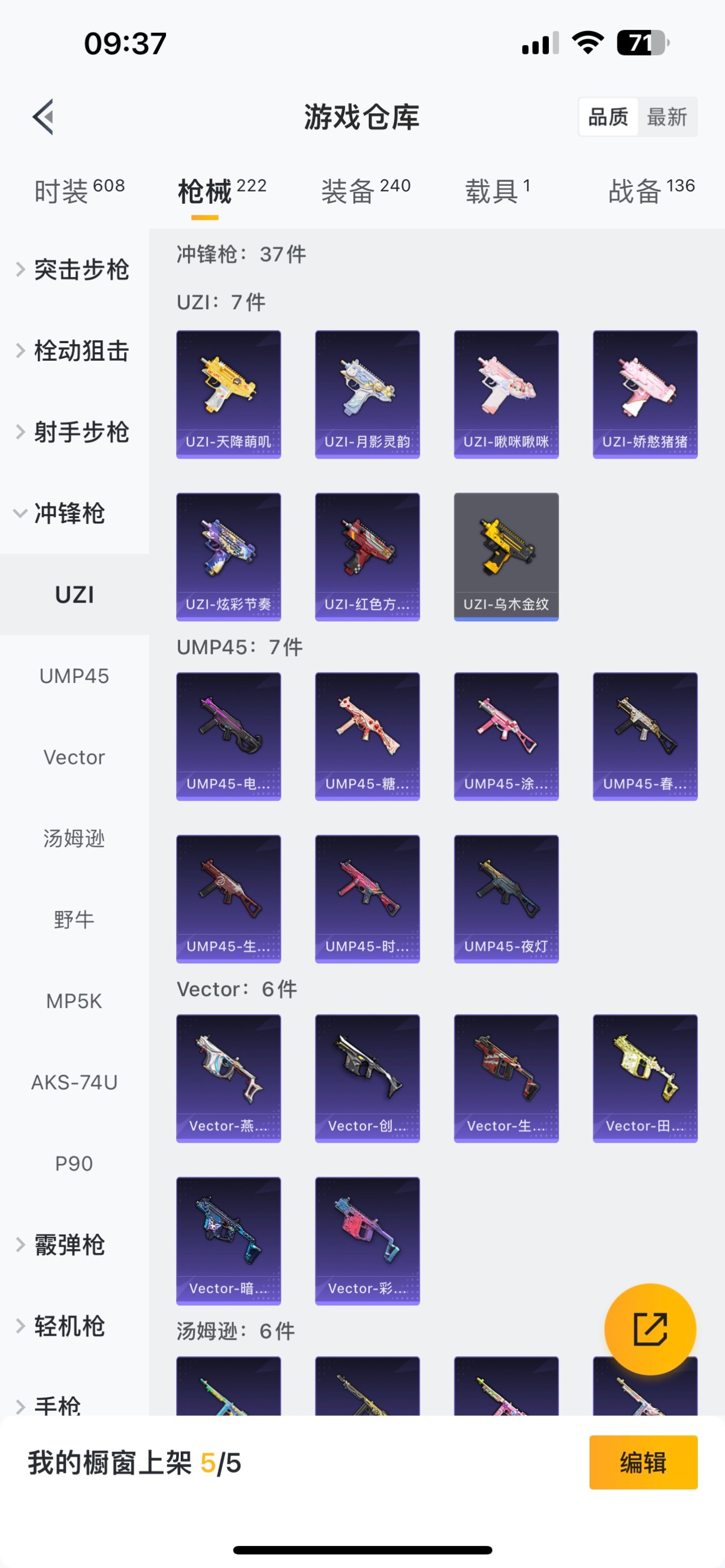Viewport: 725px width, 1568px height.
Task: Select 汤姆逊 in the side list
Action: coord(74,838)
